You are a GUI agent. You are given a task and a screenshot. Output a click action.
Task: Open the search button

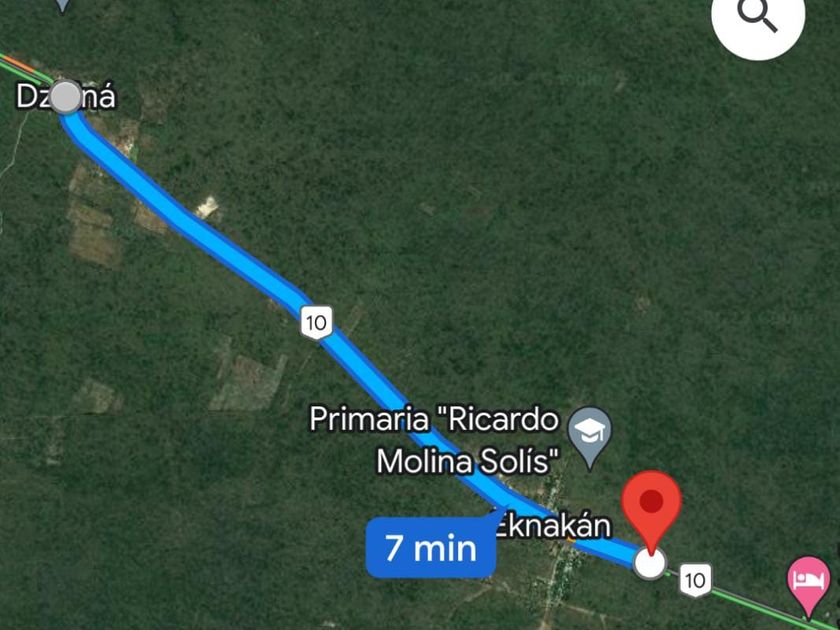tap(757, 18)
